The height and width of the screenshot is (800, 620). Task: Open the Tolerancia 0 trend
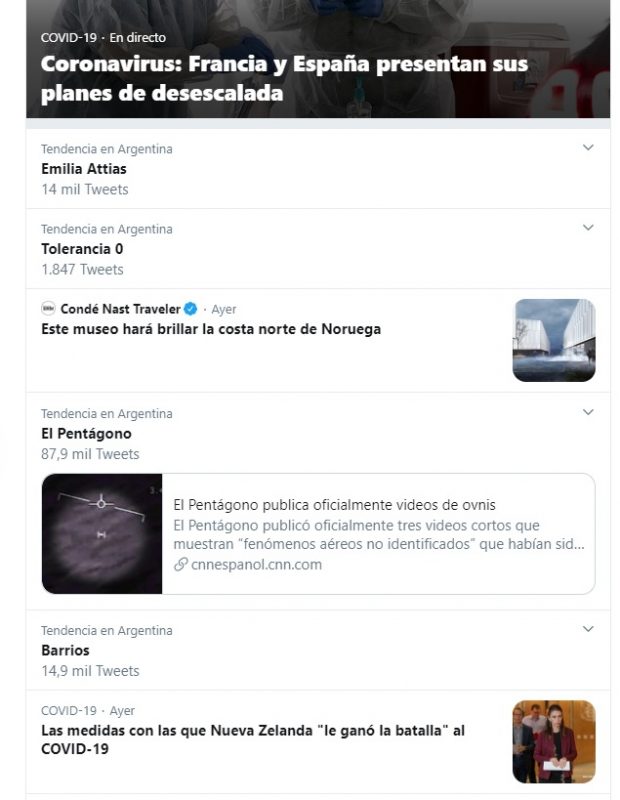pos(82,249)
